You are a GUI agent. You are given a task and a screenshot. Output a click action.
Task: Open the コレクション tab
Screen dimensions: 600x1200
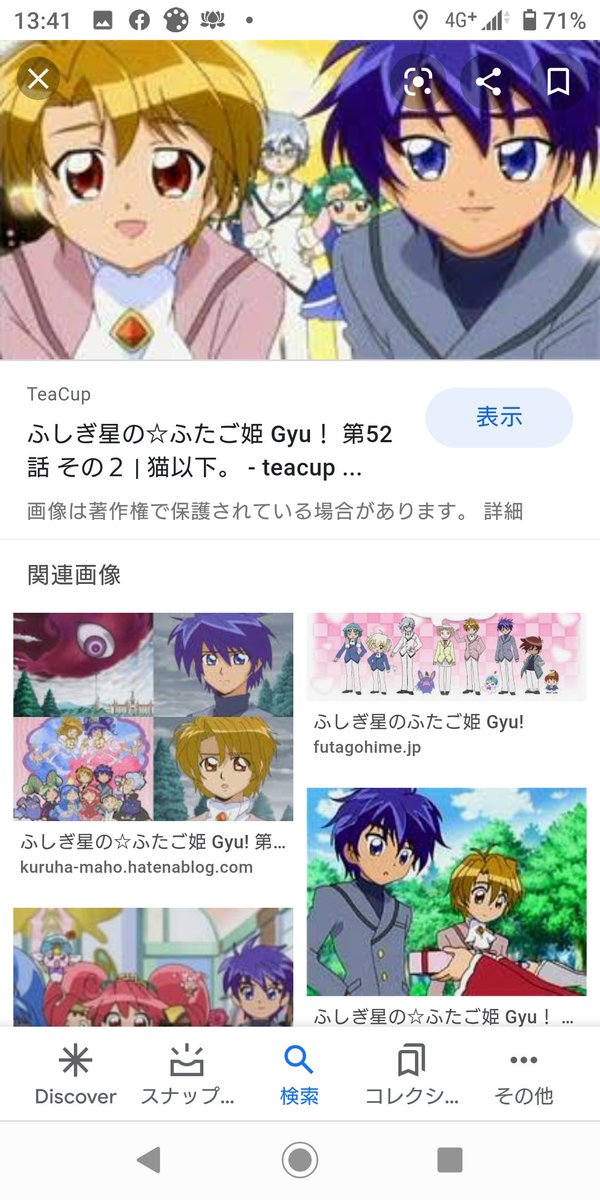tap(411, 1075)
